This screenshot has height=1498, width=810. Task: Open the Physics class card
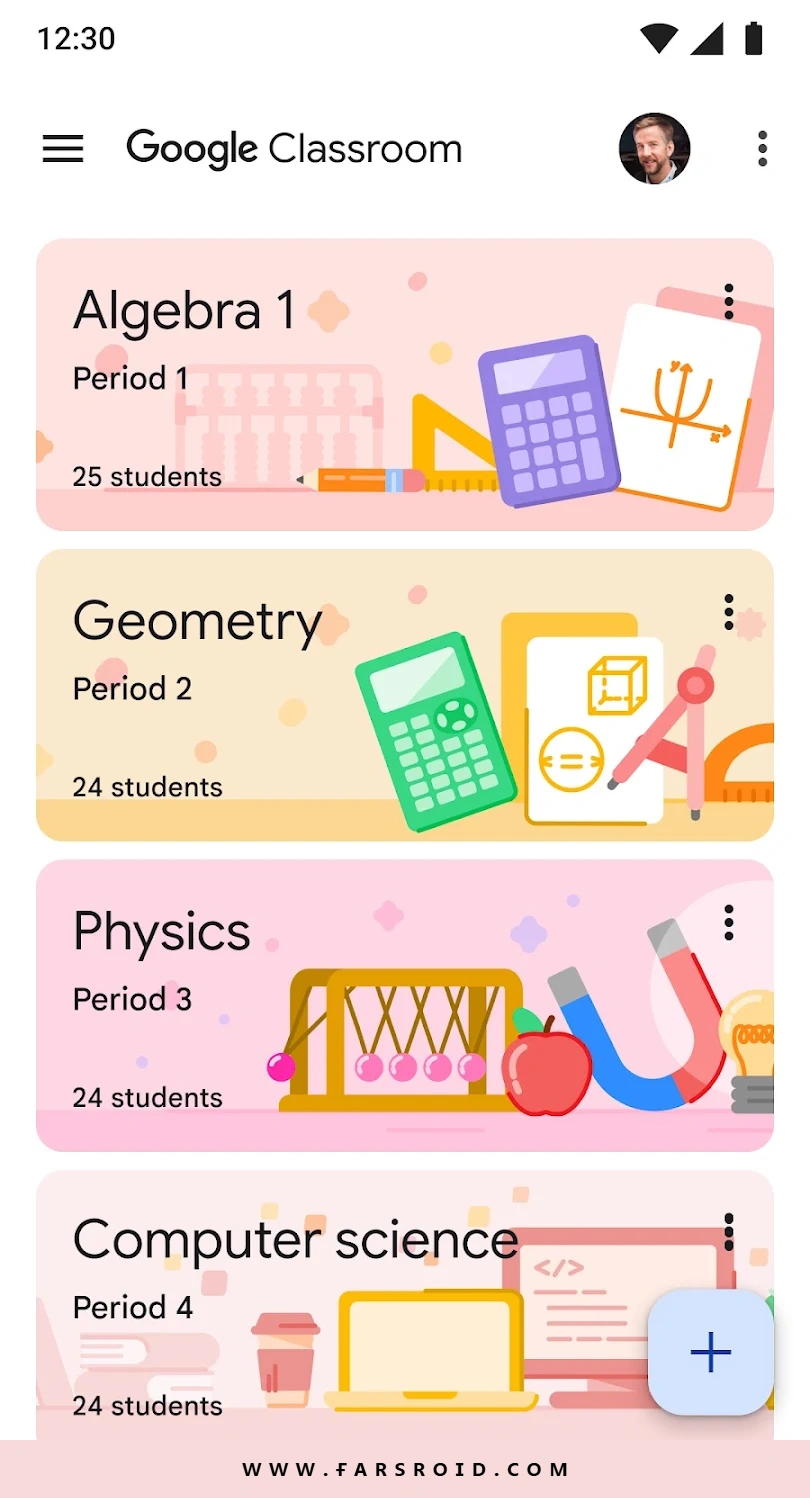coord(405,1006)
